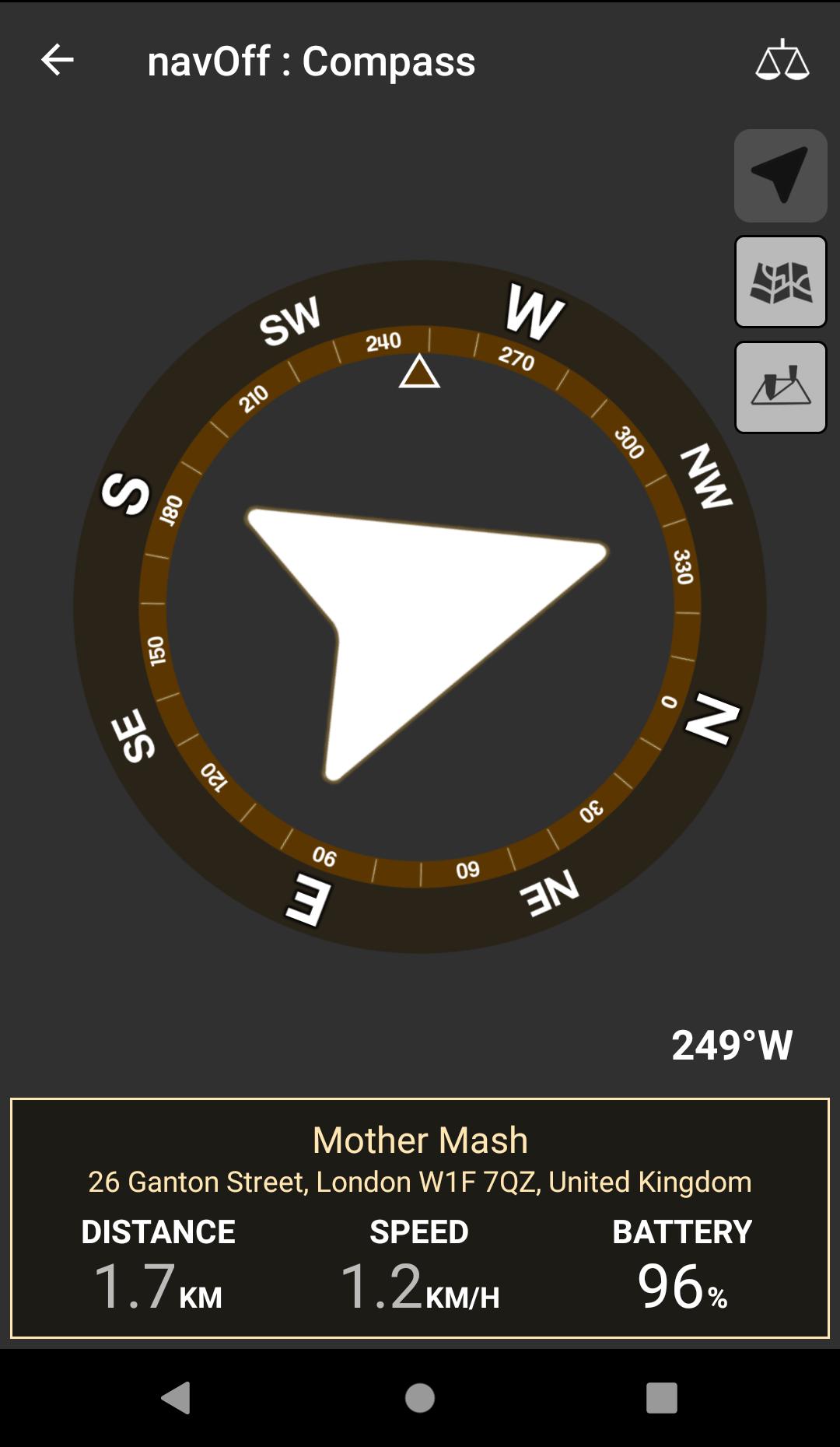Open the Mother Mash destination card

420,1217
